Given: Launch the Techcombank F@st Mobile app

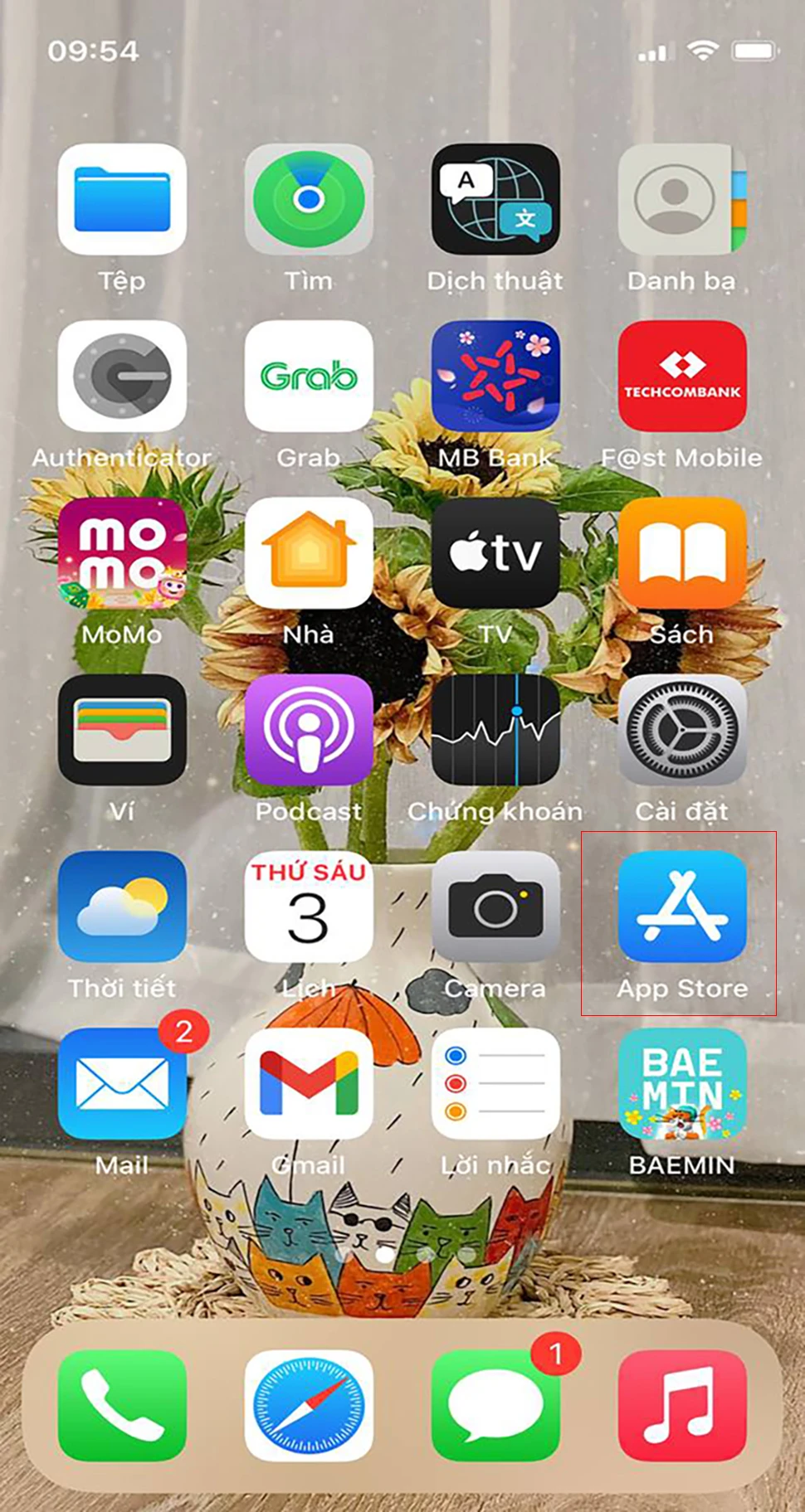Looking at the screenshot, I should click(x=681, y=376).
